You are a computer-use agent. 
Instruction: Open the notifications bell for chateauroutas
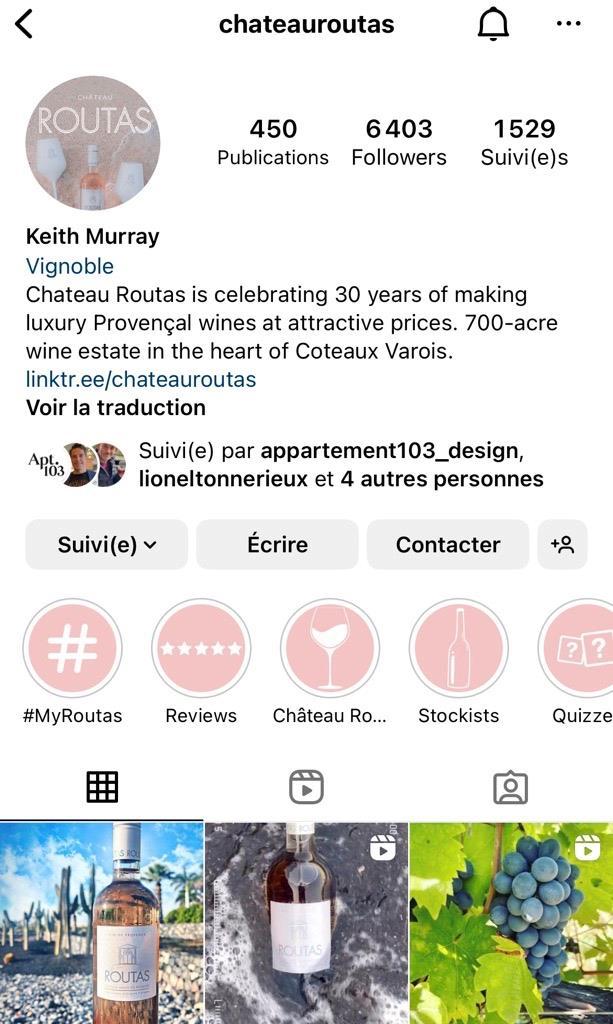coord(493,25)
